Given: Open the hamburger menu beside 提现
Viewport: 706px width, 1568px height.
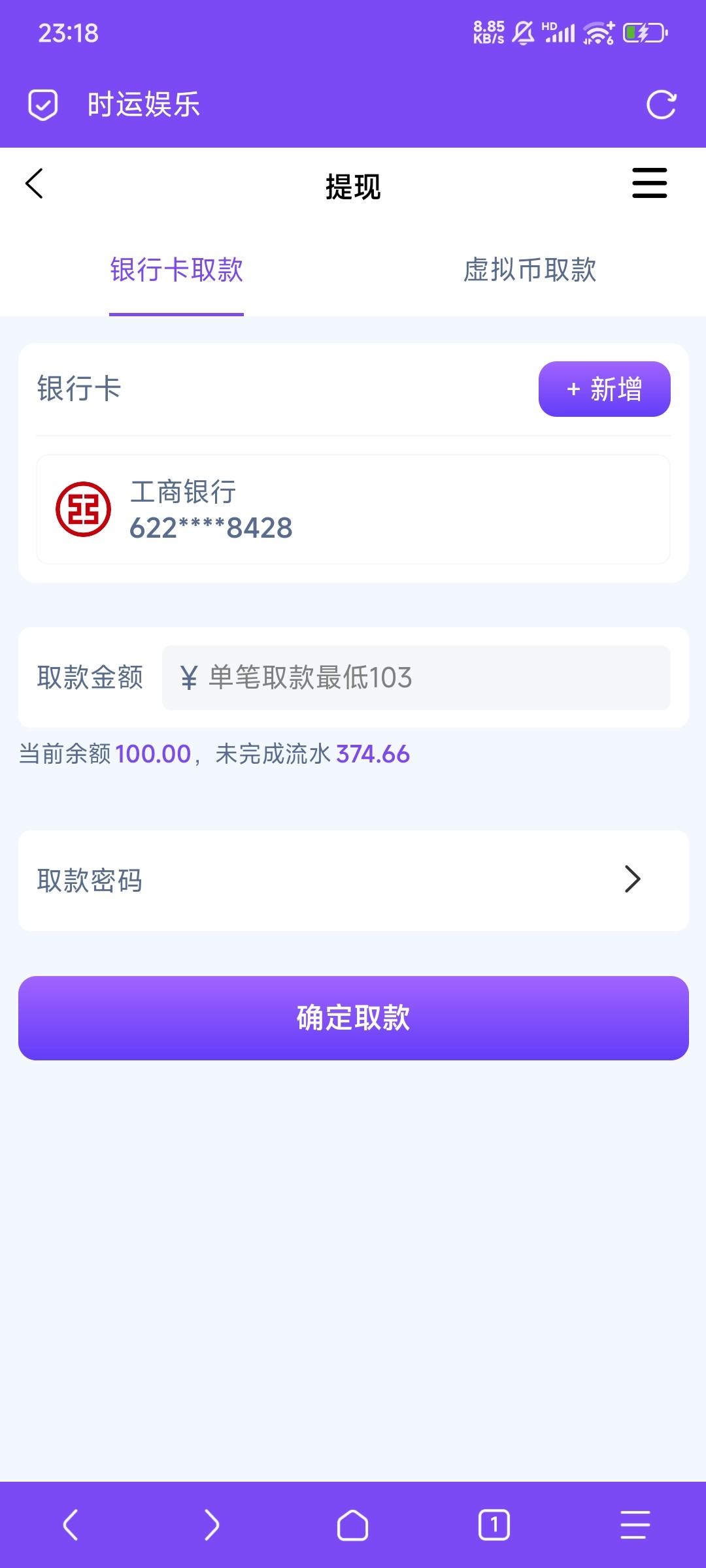Looking at the screenshot, I should point(649,183).
